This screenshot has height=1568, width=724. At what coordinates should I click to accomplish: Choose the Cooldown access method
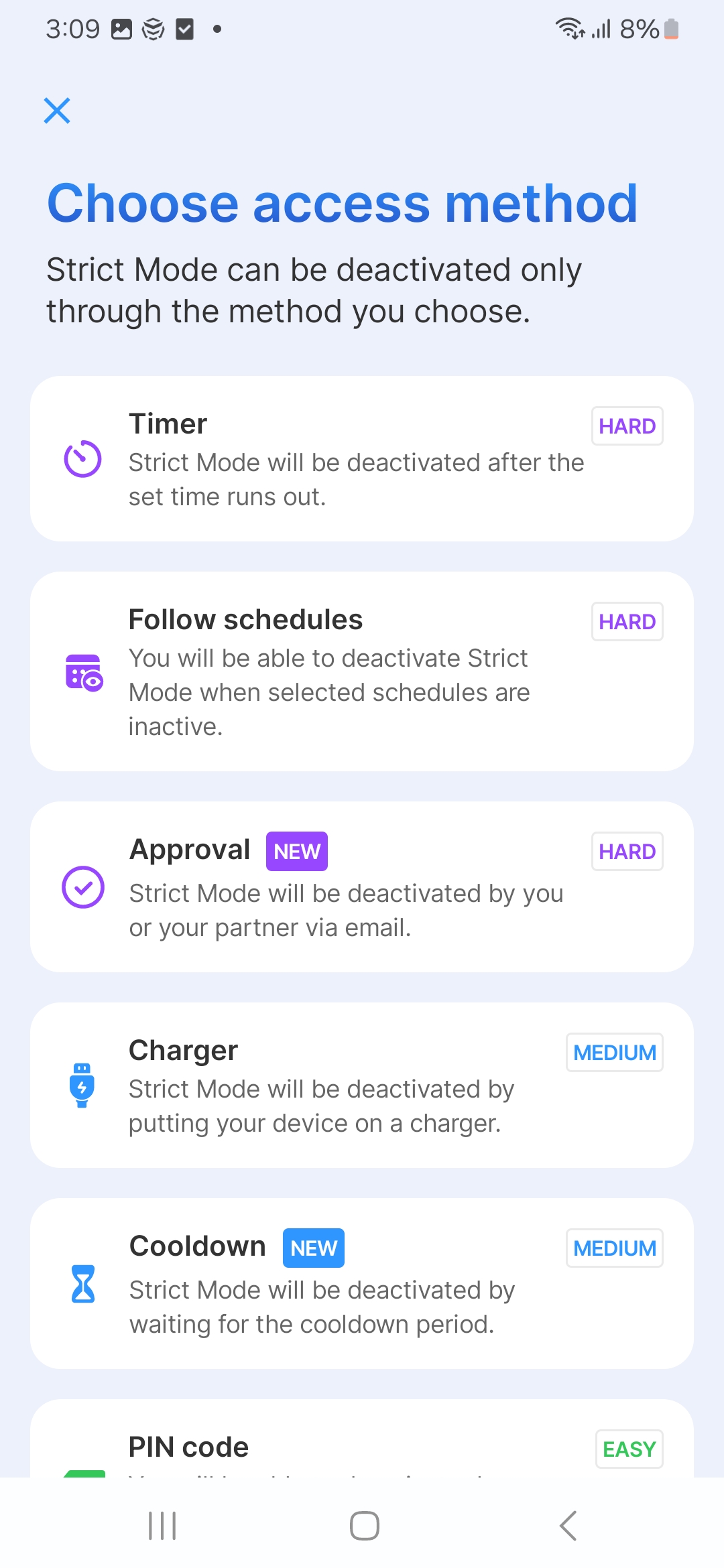pyautogui.click(x=362, y=1284)
